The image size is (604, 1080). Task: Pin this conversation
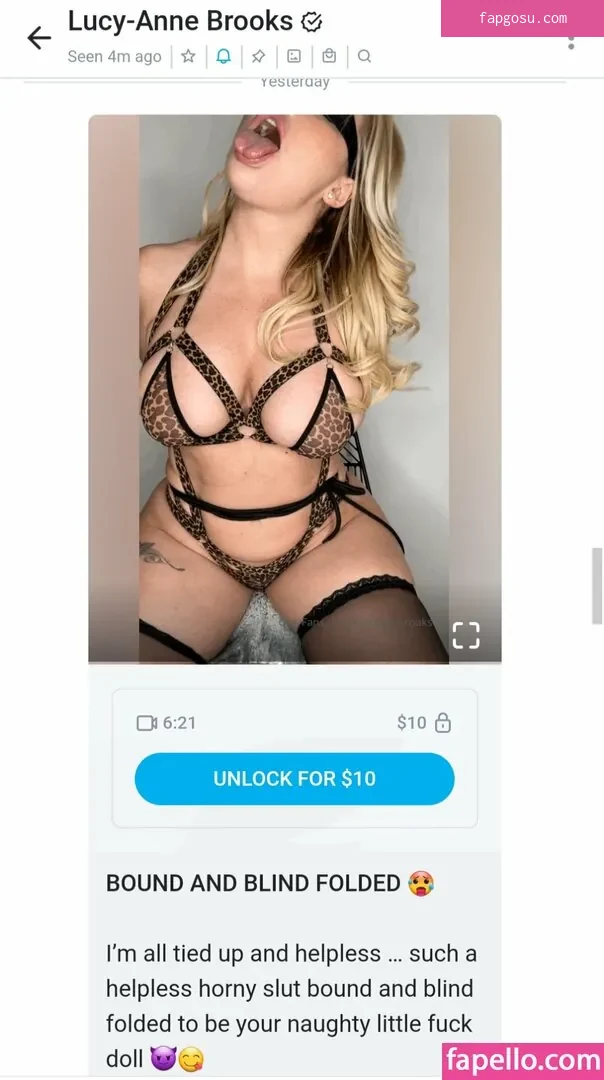coord(258,56)
